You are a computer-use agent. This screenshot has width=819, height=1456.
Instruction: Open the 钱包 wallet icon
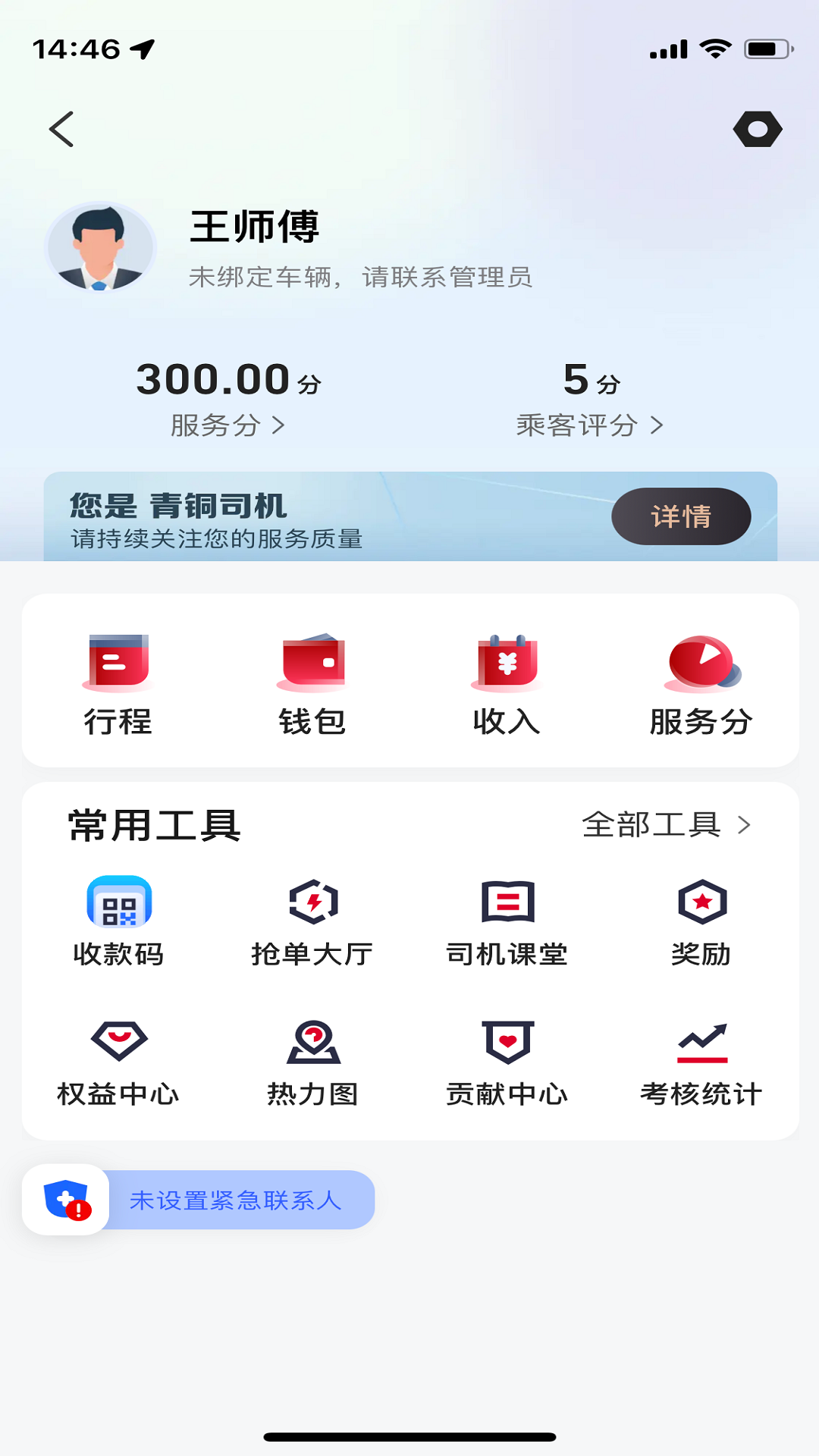click(x=312, y=682)
